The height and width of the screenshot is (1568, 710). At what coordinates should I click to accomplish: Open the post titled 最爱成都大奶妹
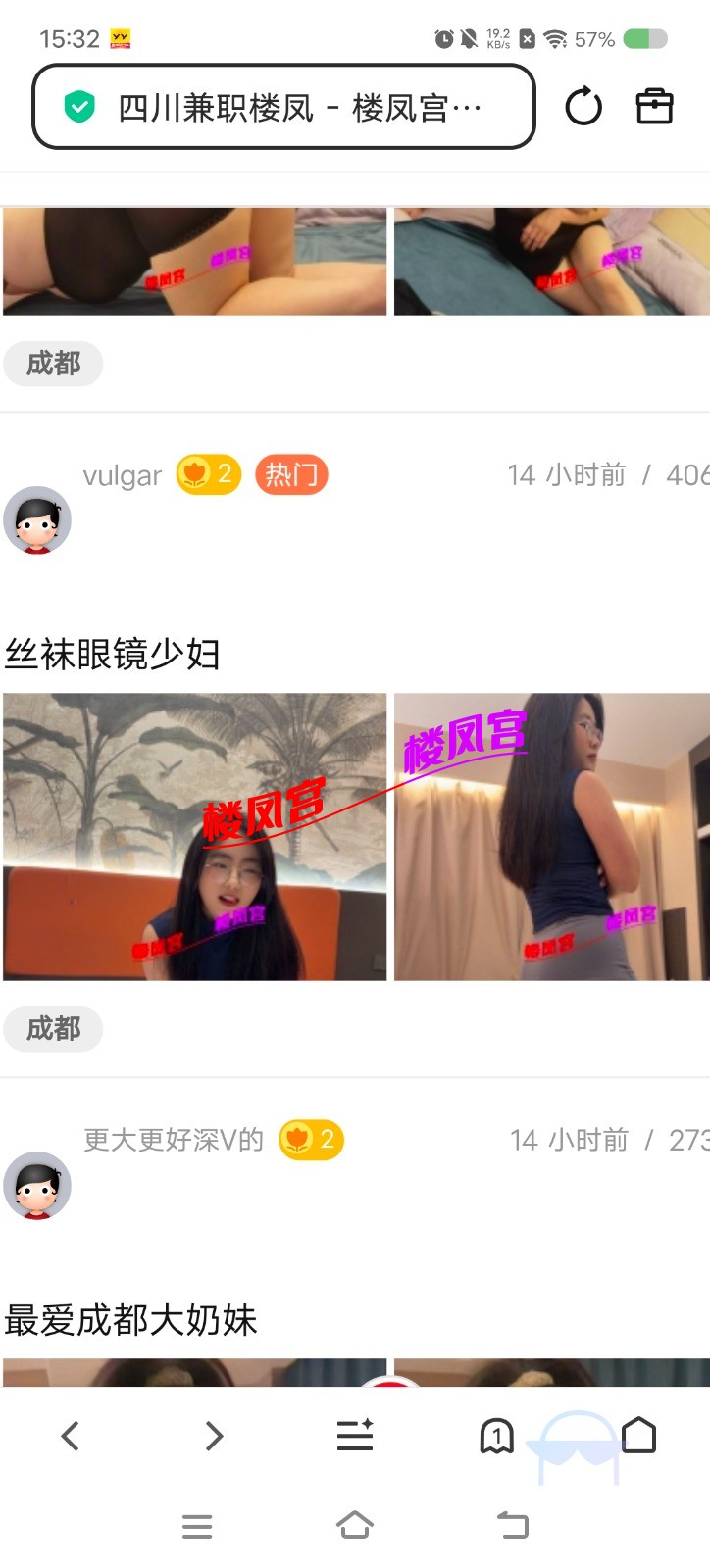130,1320
